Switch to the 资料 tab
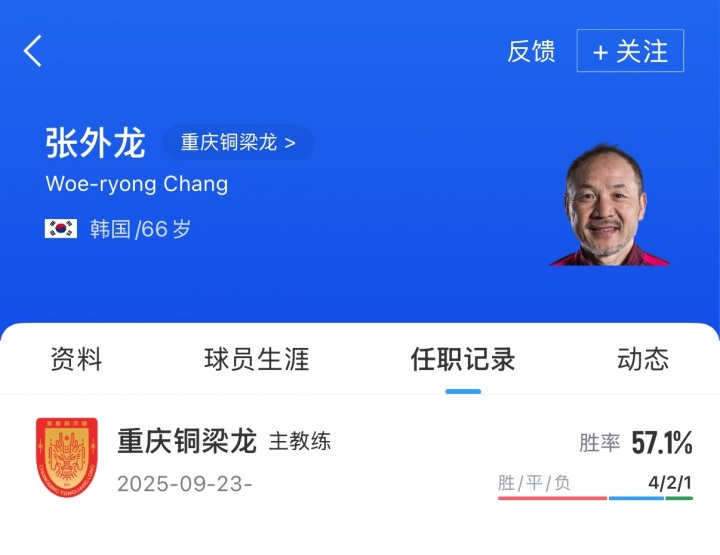 [76, 359]
